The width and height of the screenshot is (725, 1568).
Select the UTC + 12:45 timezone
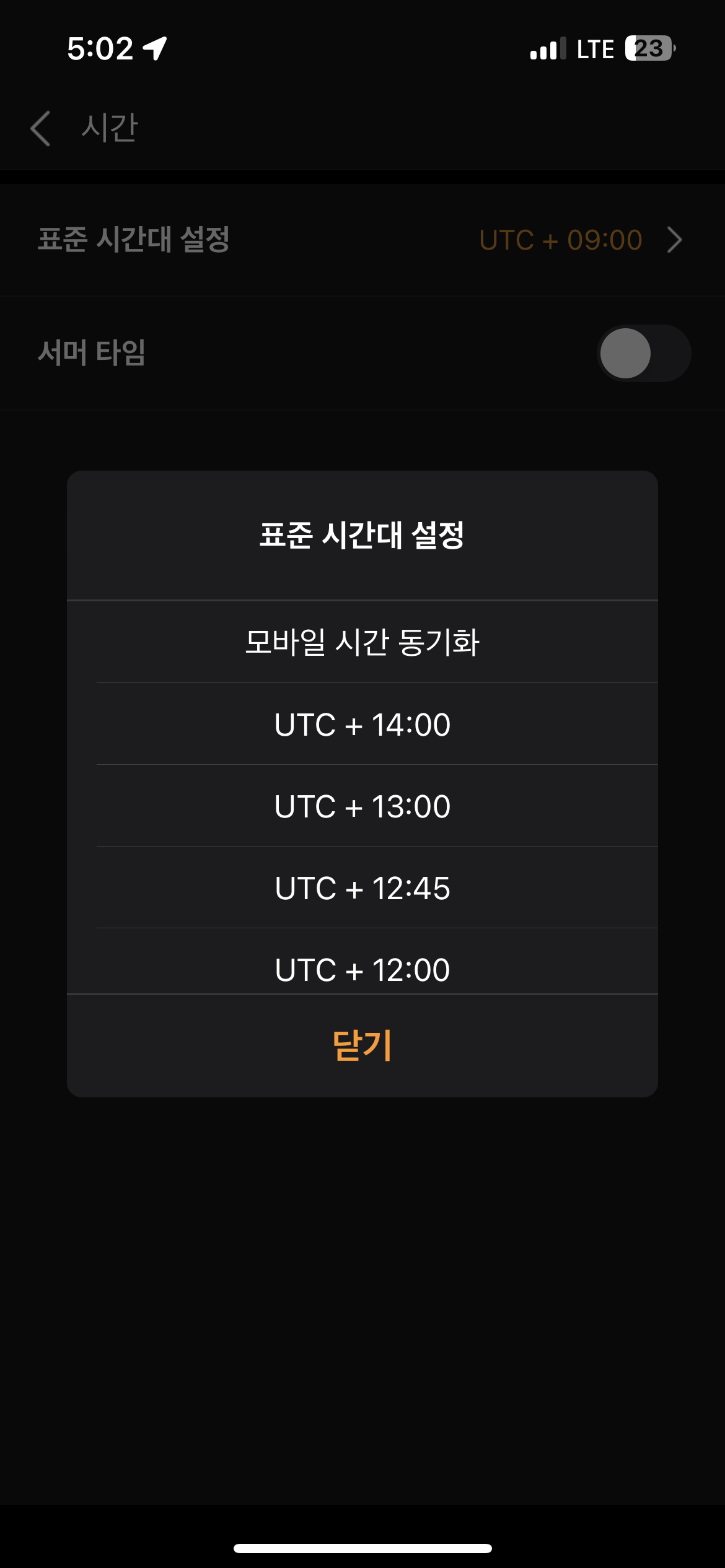click(362, 887)
